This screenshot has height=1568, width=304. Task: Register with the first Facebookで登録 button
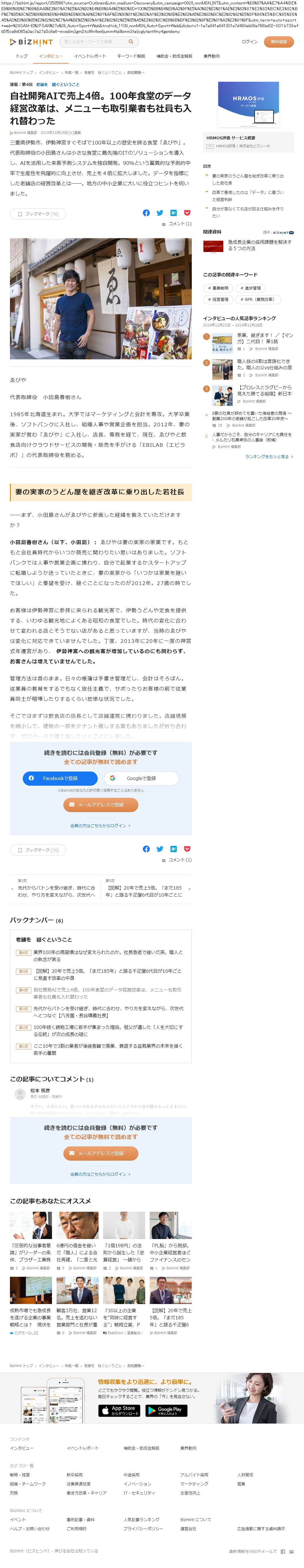60,778
